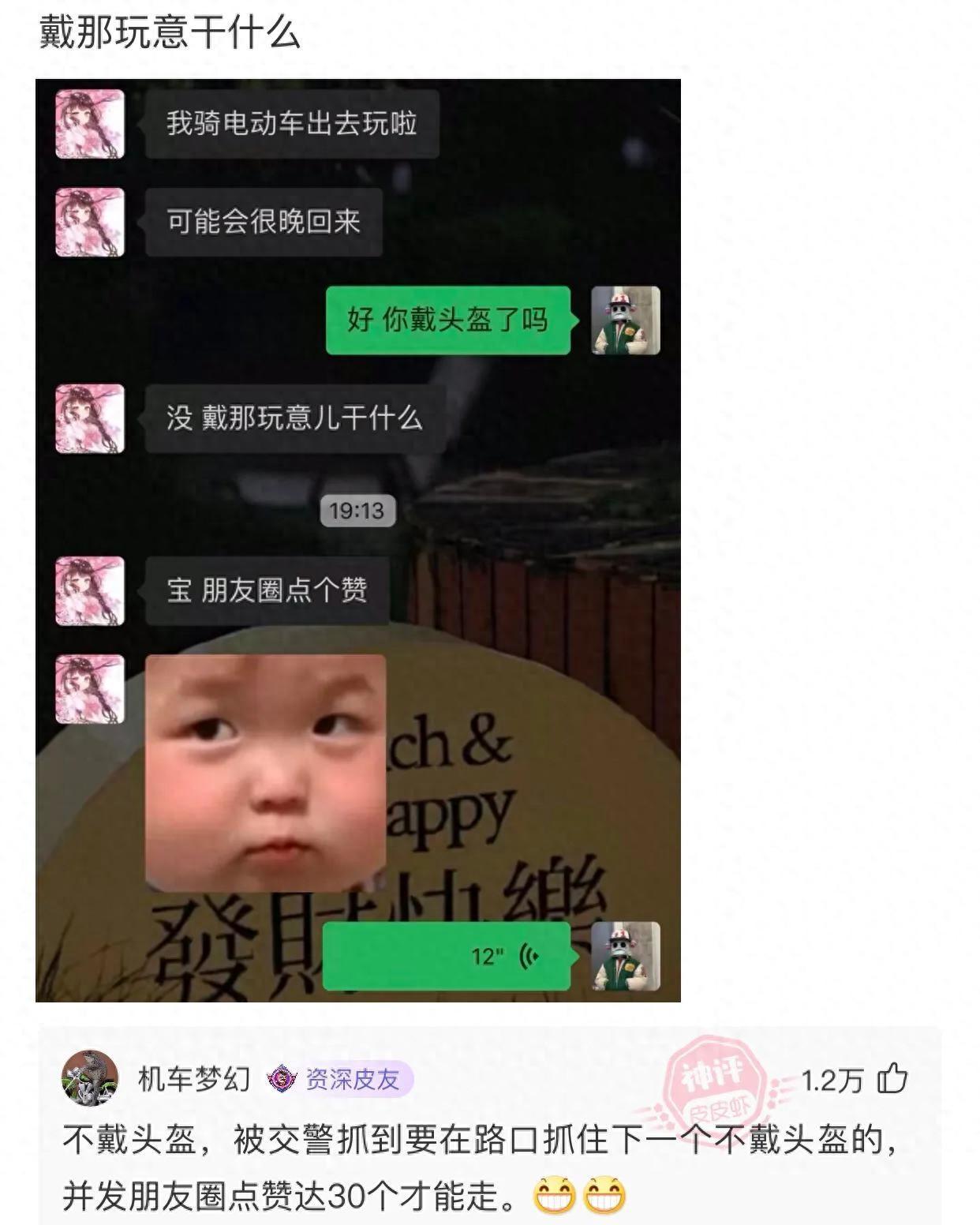Like the comment by 机车梦幻
The width and height of the screenshot is (980, 1225).
click(x=892, y=1078)
